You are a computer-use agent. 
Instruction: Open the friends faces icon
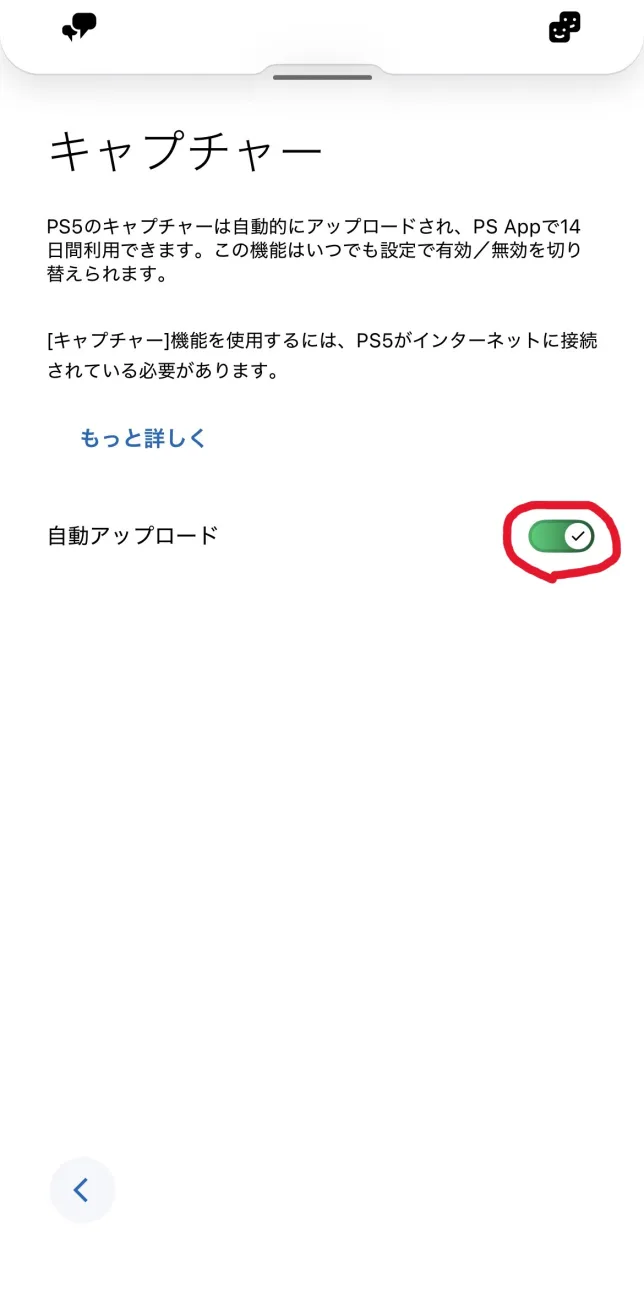(x=565, y=27)
